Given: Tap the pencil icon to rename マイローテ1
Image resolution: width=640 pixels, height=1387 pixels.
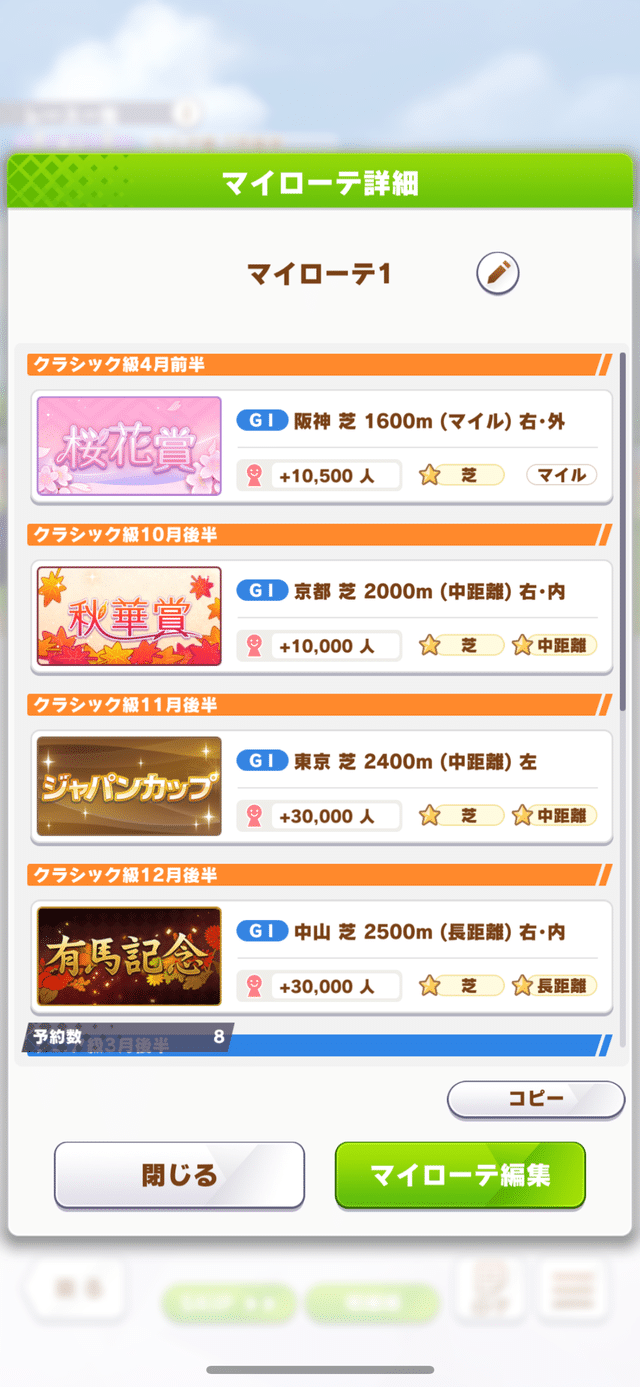Looking at the screenshot, I should pos(497,273).
